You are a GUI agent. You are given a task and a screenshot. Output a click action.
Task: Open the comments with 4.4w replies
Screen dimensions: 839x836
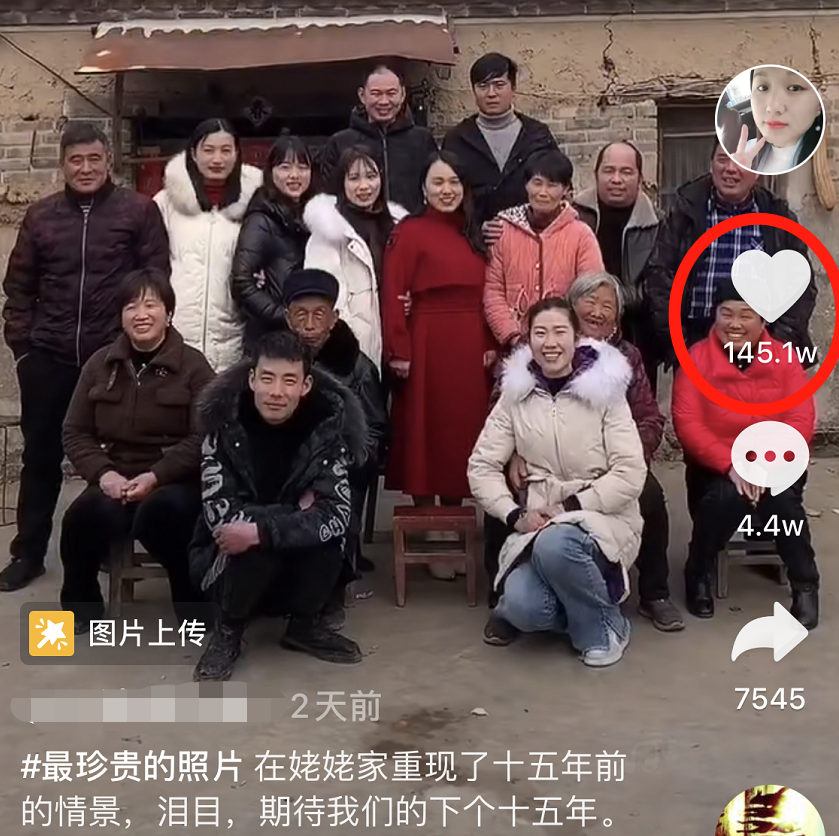pyautogui.click(x=769, y=459)
